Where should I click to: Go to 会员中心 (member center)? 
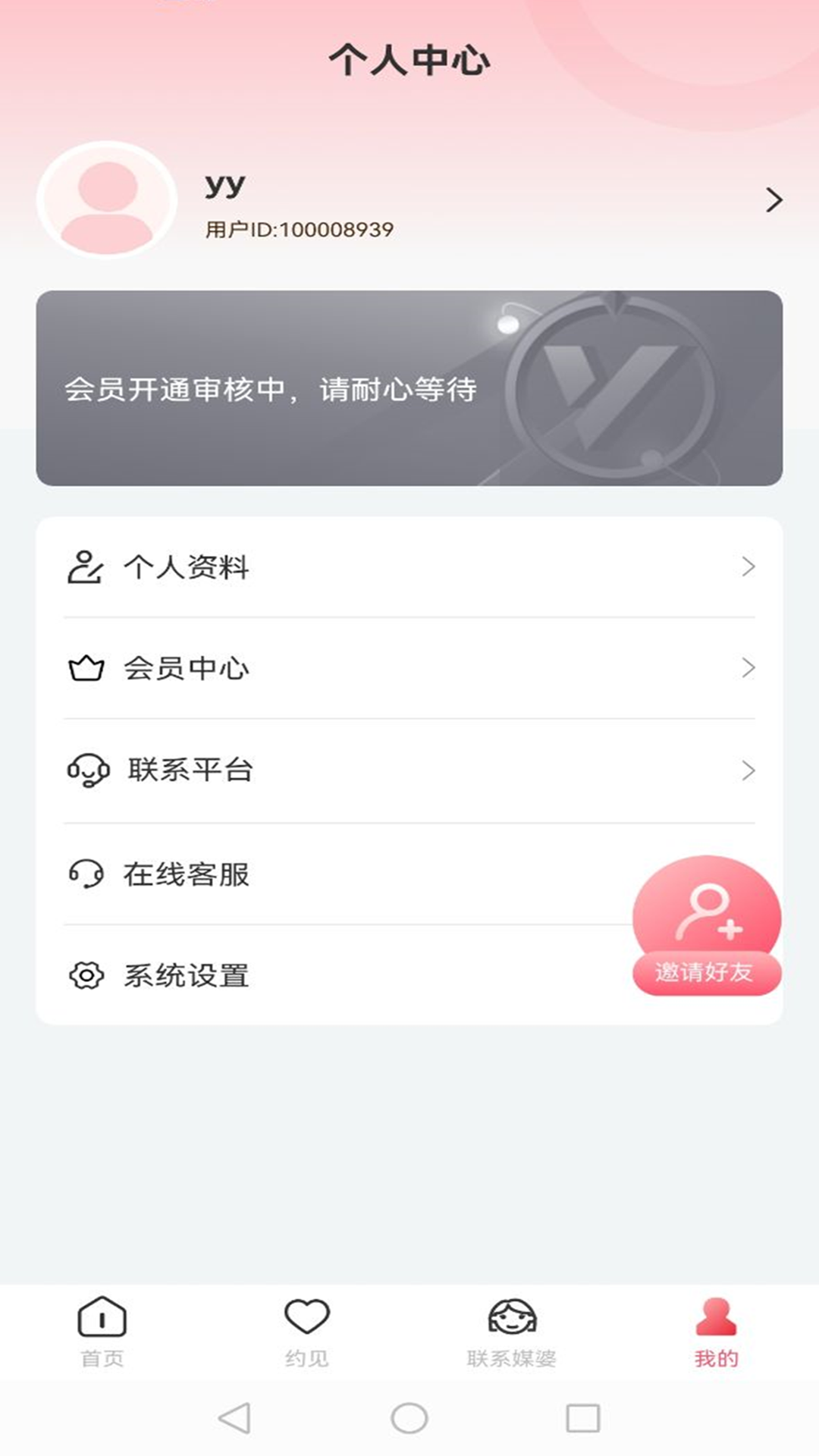(409, 668)
